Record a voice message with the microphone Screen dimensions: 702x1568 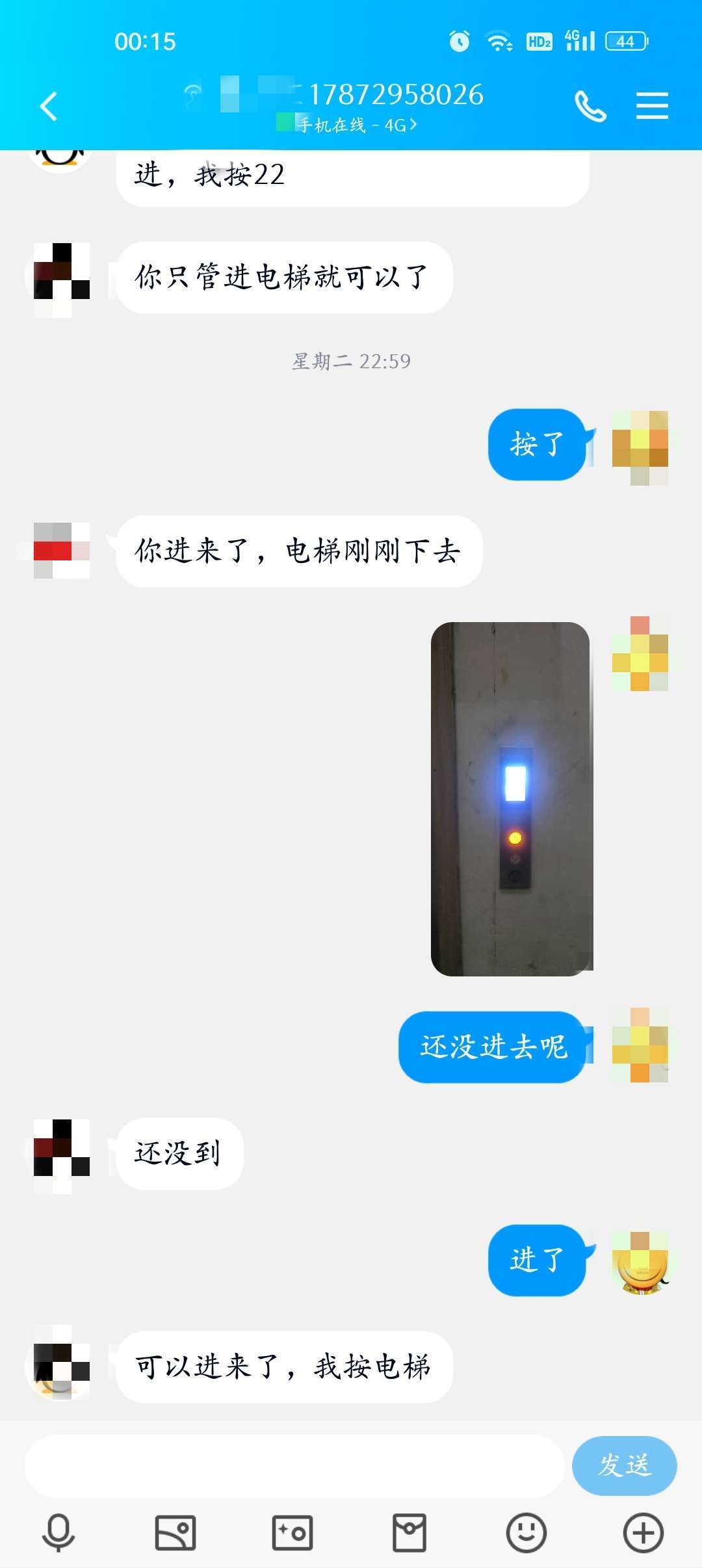[58, 1532]
